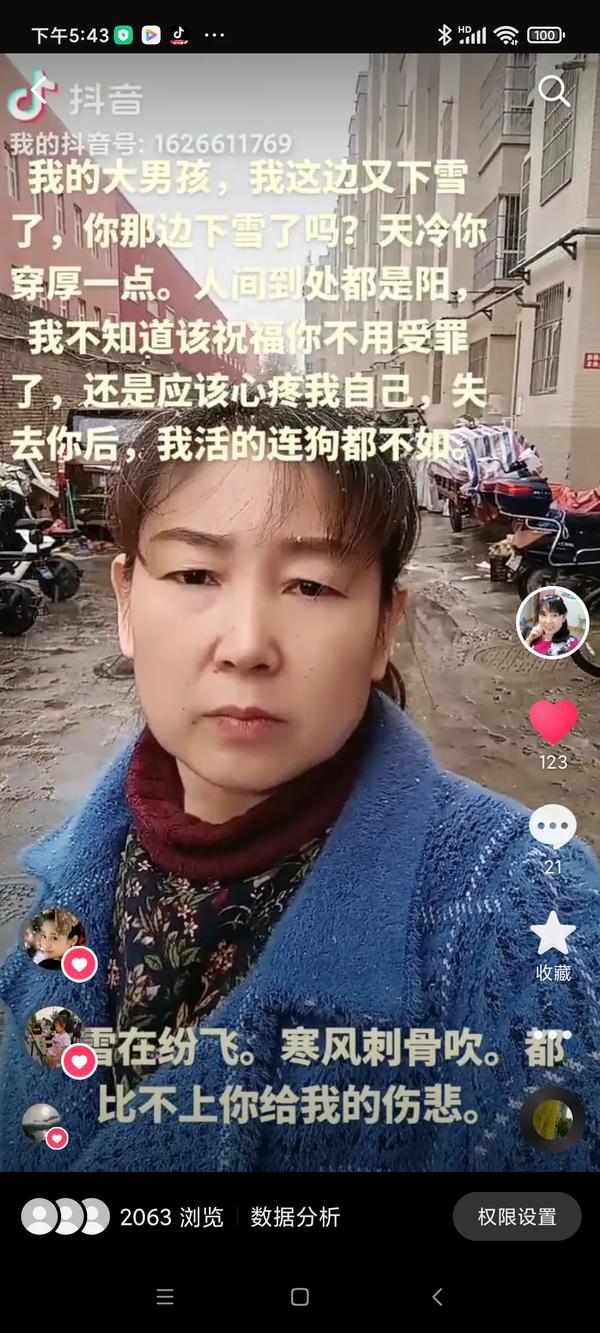Open 数据分析 data analytics
The image size is (600, 1333).
[295, 1217]
